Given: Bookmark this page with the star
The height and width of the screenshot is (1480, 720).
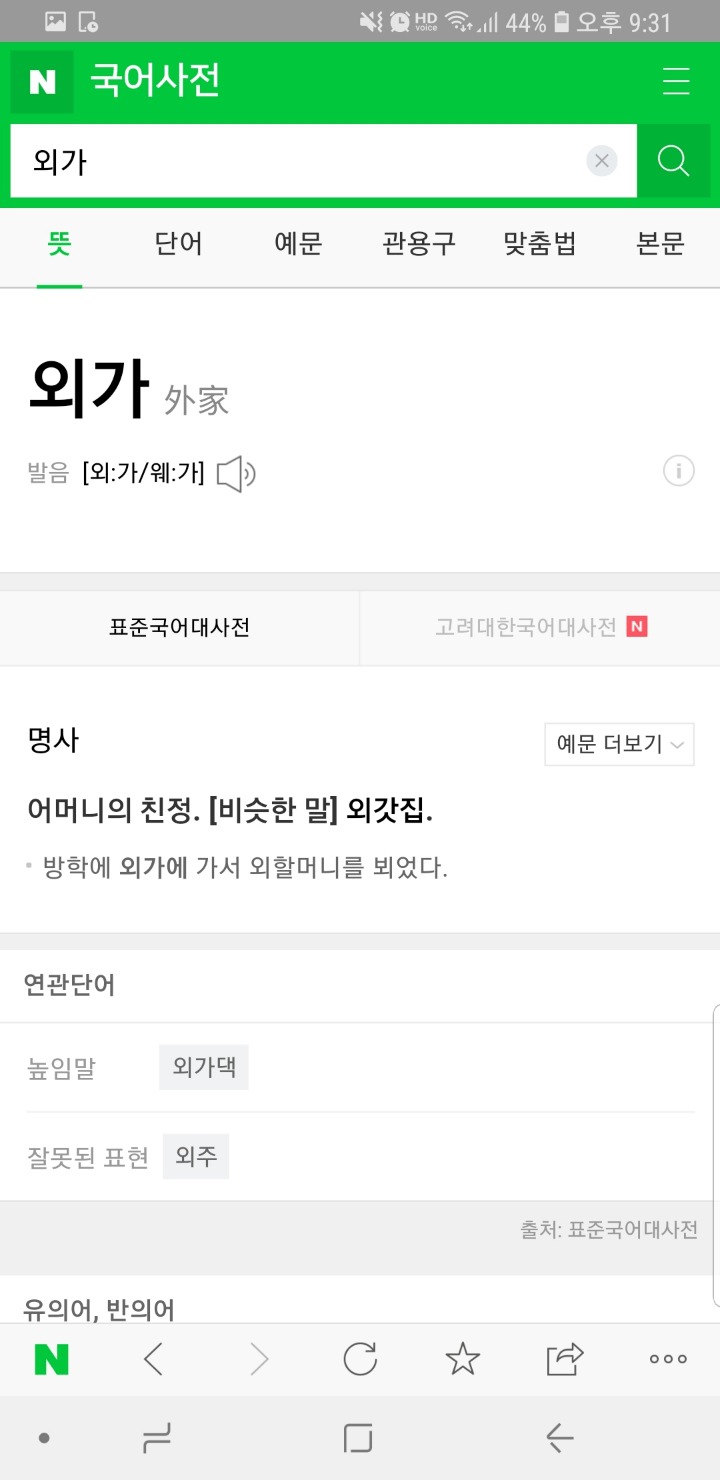Looking at the screenshot, I should pos(462,1359).
